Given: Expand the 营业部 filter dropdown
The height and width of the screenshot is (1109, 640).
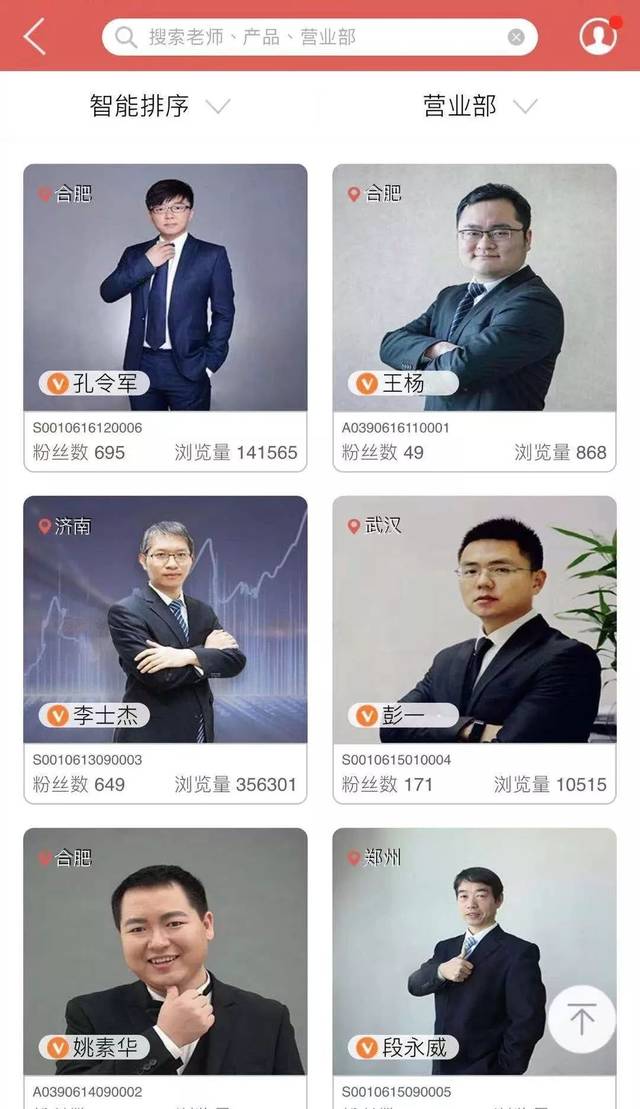Looking at the screenshot, I should (480, 106).
